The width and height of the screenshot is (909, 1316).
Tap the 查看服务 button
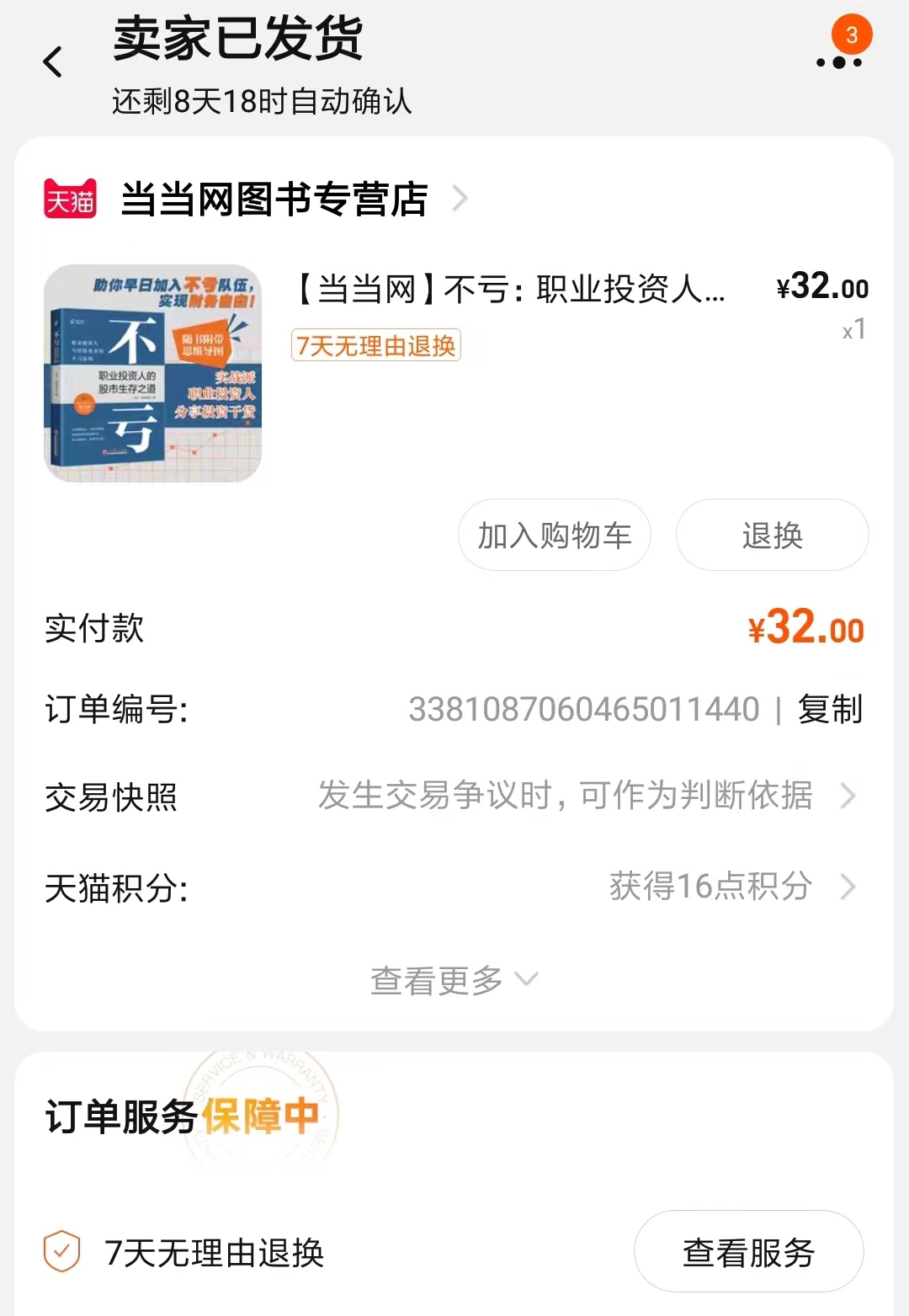point(748,1252)
